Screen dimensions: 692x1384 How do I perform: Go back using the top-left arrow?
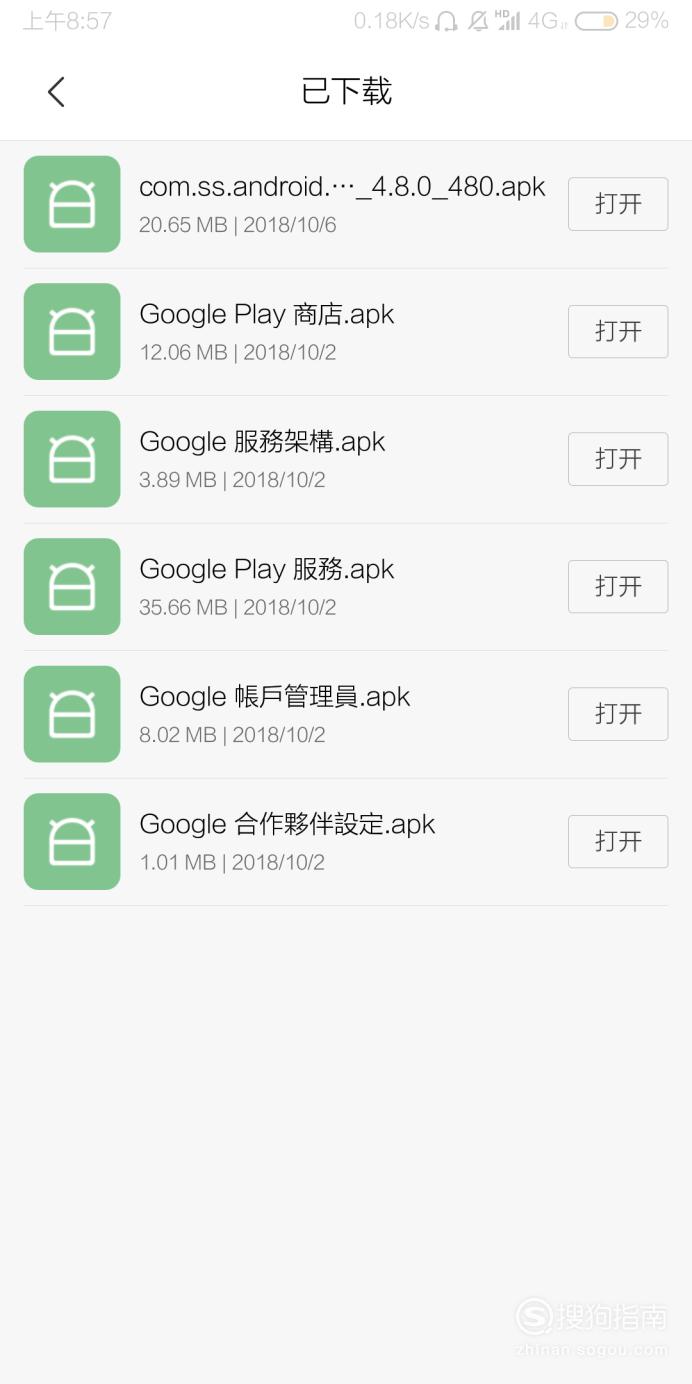tap(56, 92)
